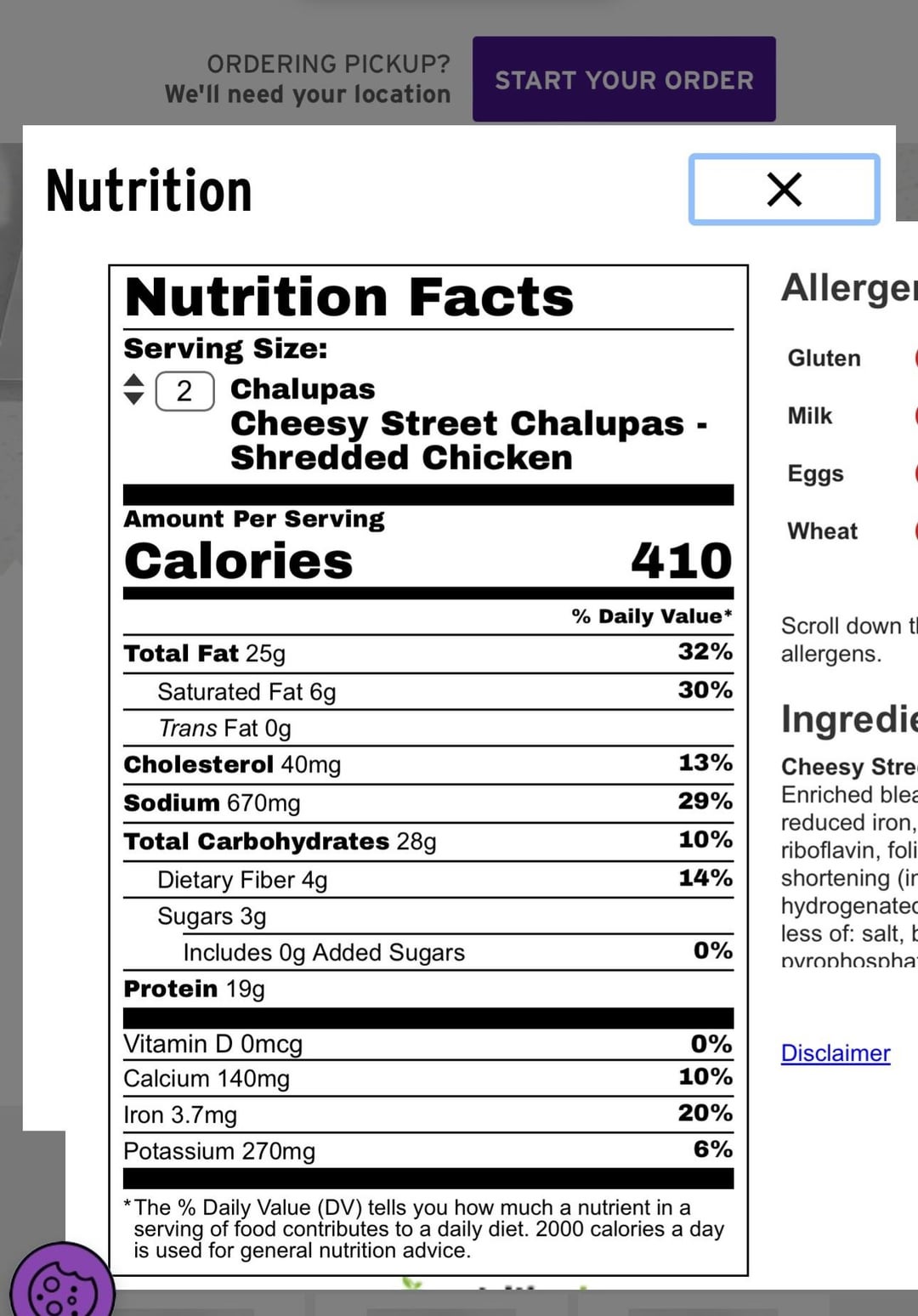Close the Nutrition dialog
This screenshot has height=1316, width=918.
point(784,190)
